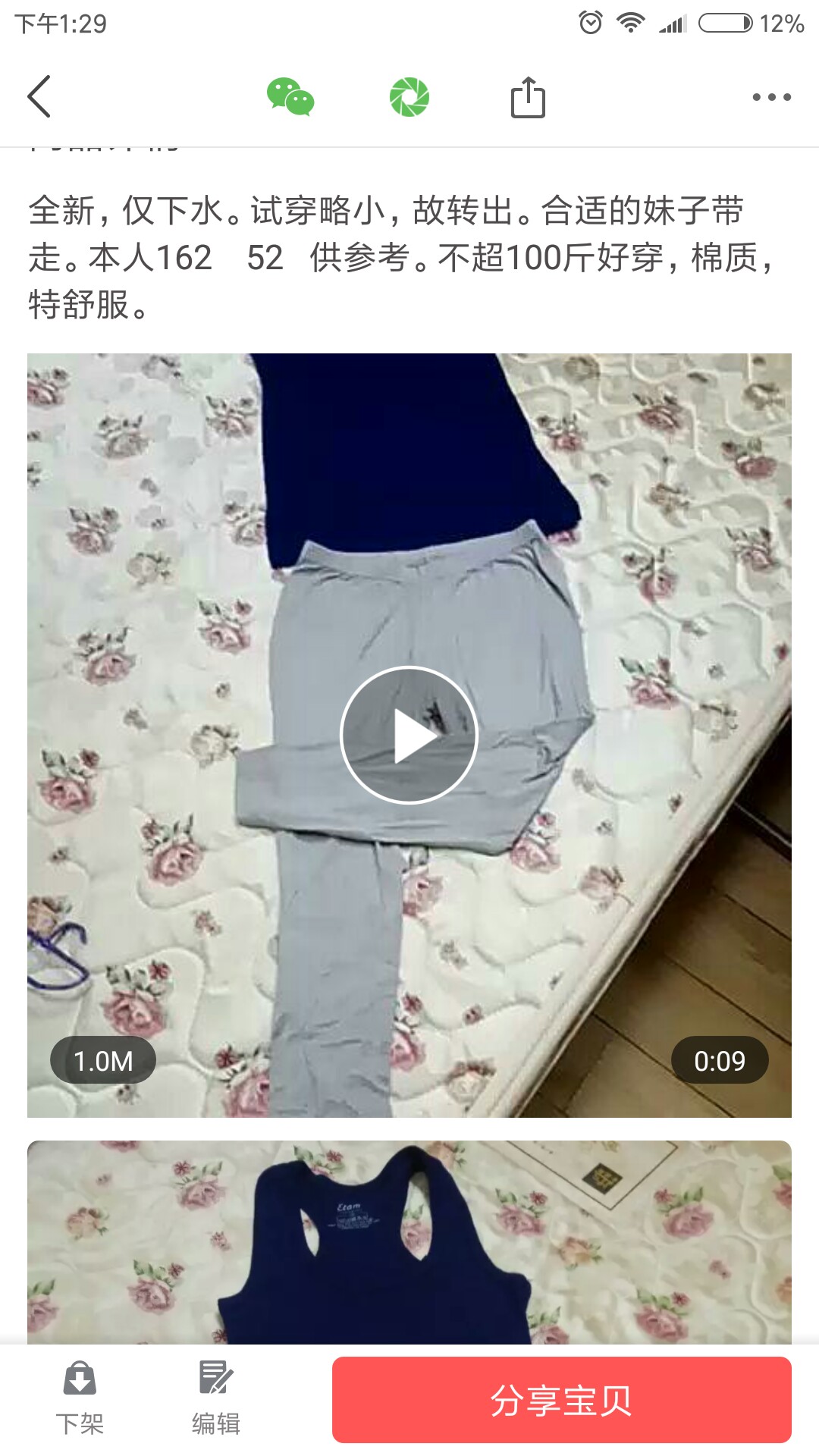The width and height of the screenshot is (819, 1456).
Task: Tap 下架 to take down the listing
Action: tap(80, 1400)
